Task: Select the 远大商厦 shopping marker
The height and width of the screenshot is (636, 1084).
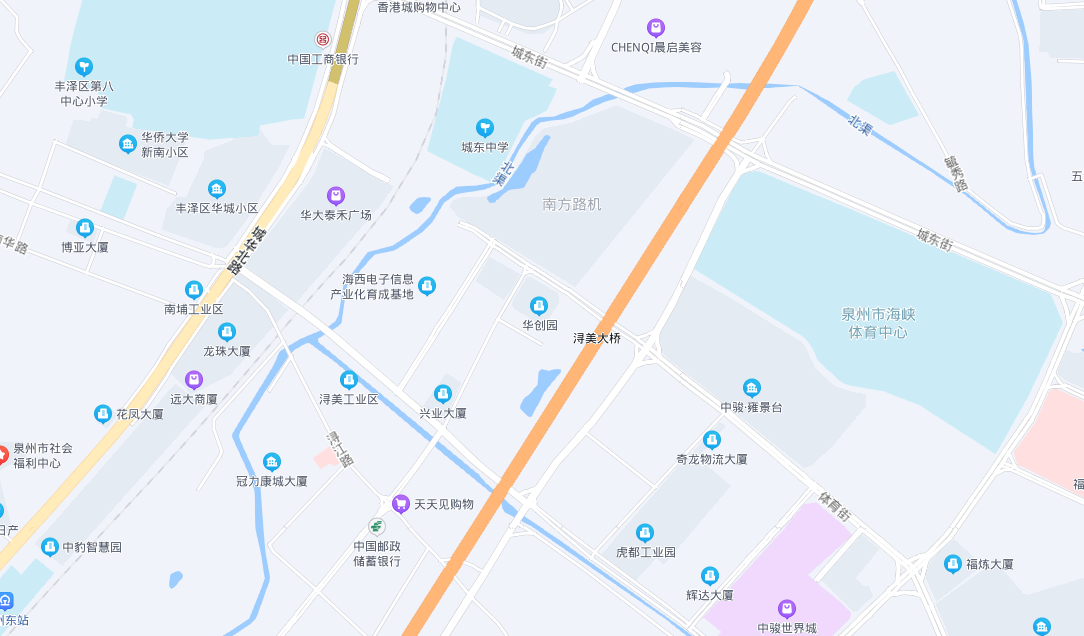Action: (194, 380)
